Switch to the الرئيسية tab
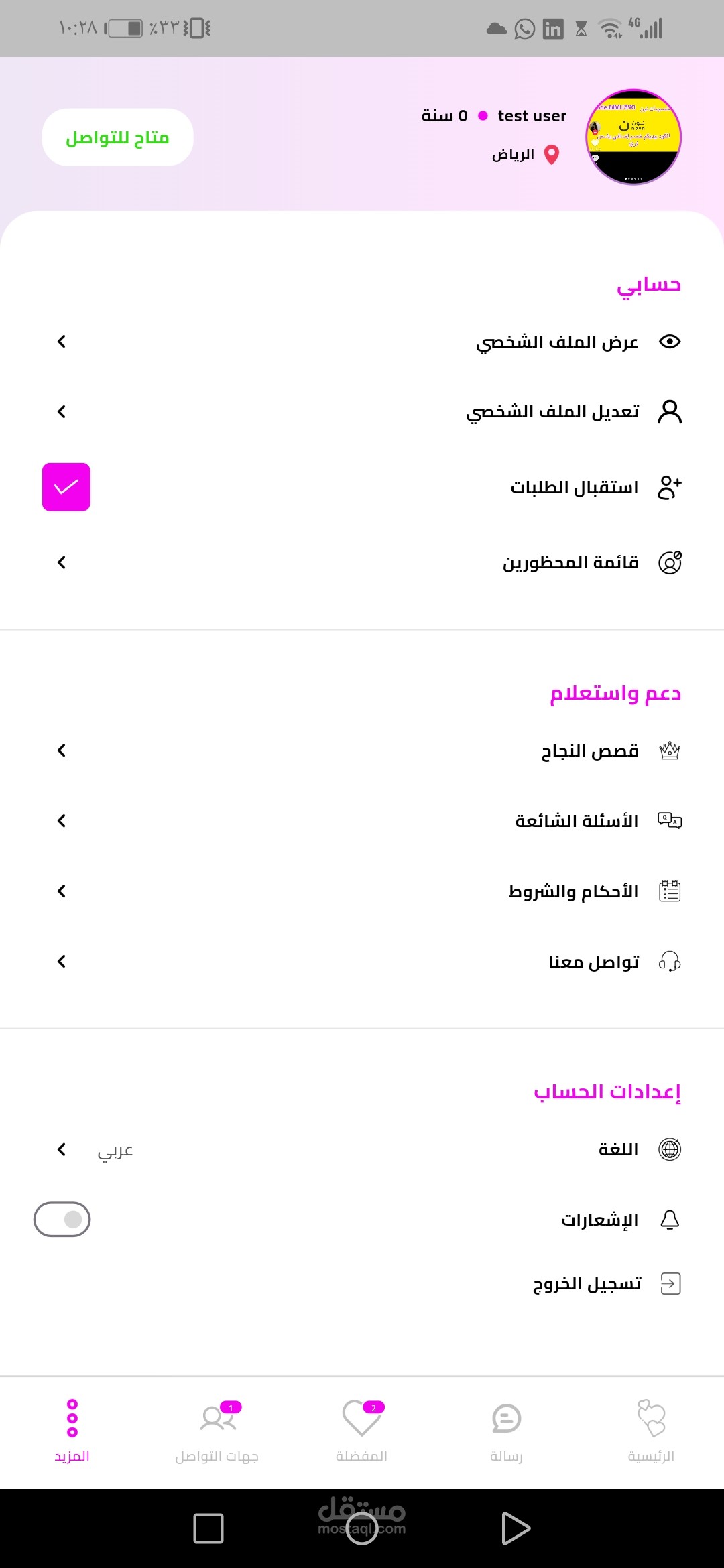724x1568 pixels. point(651,1431)
